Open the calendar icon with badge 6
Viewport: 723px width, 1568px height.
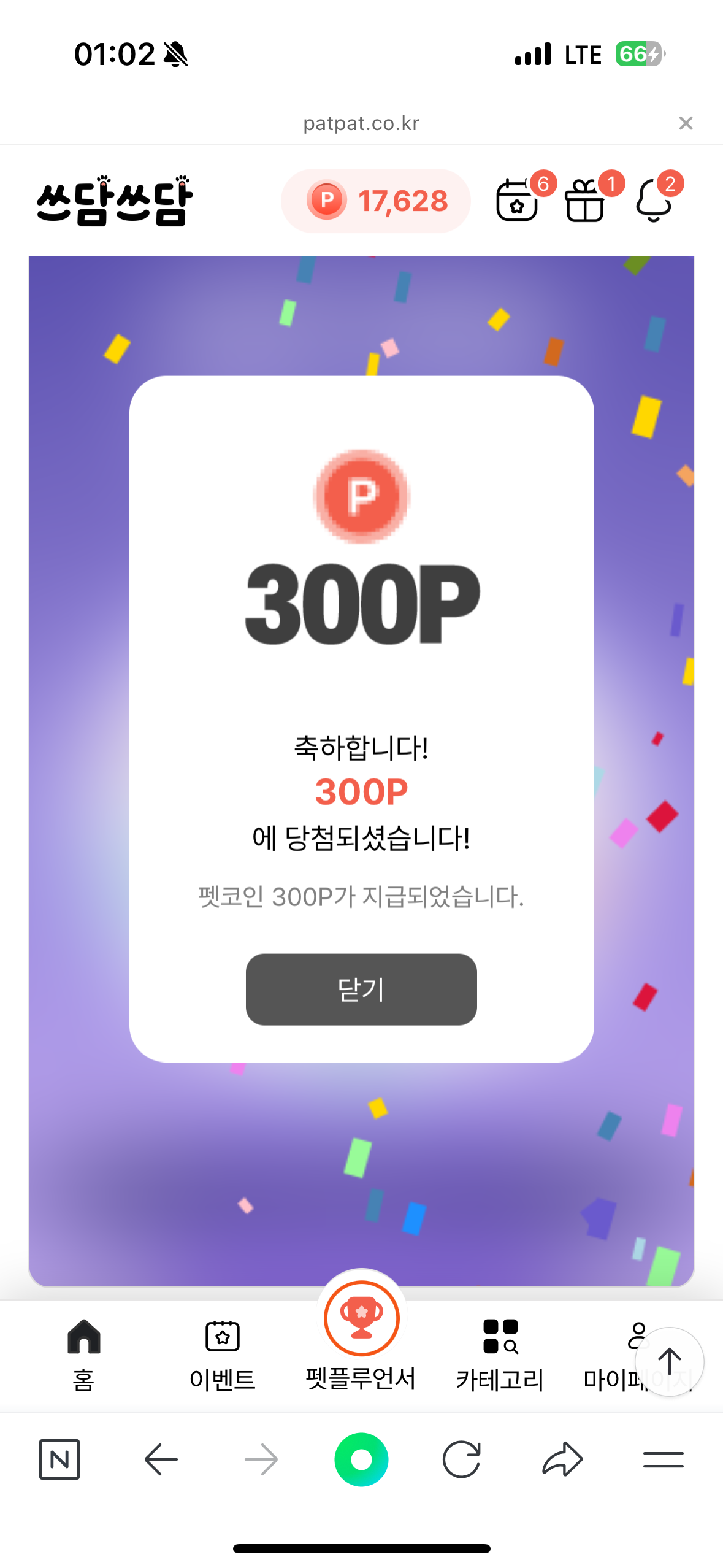(x=518, y=199)
